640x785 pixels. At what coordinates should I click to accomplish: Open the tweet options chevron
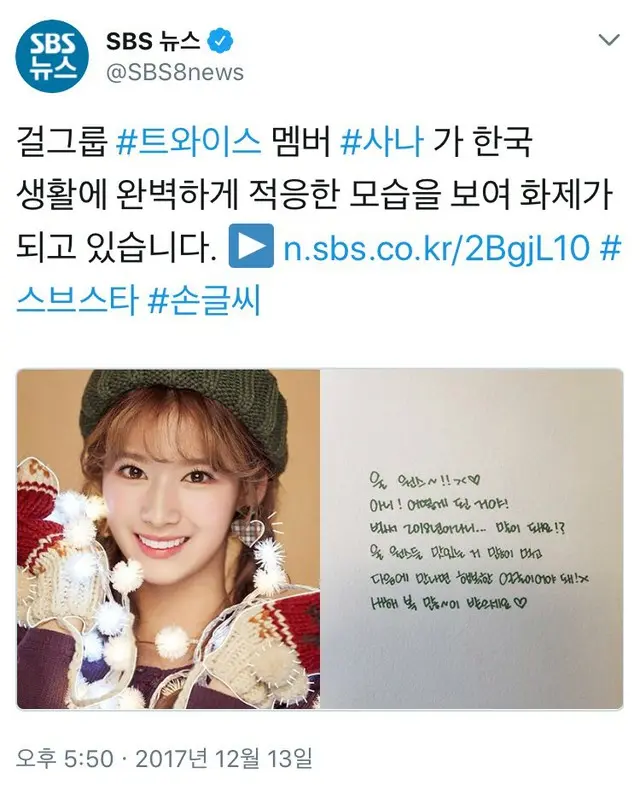607,41
